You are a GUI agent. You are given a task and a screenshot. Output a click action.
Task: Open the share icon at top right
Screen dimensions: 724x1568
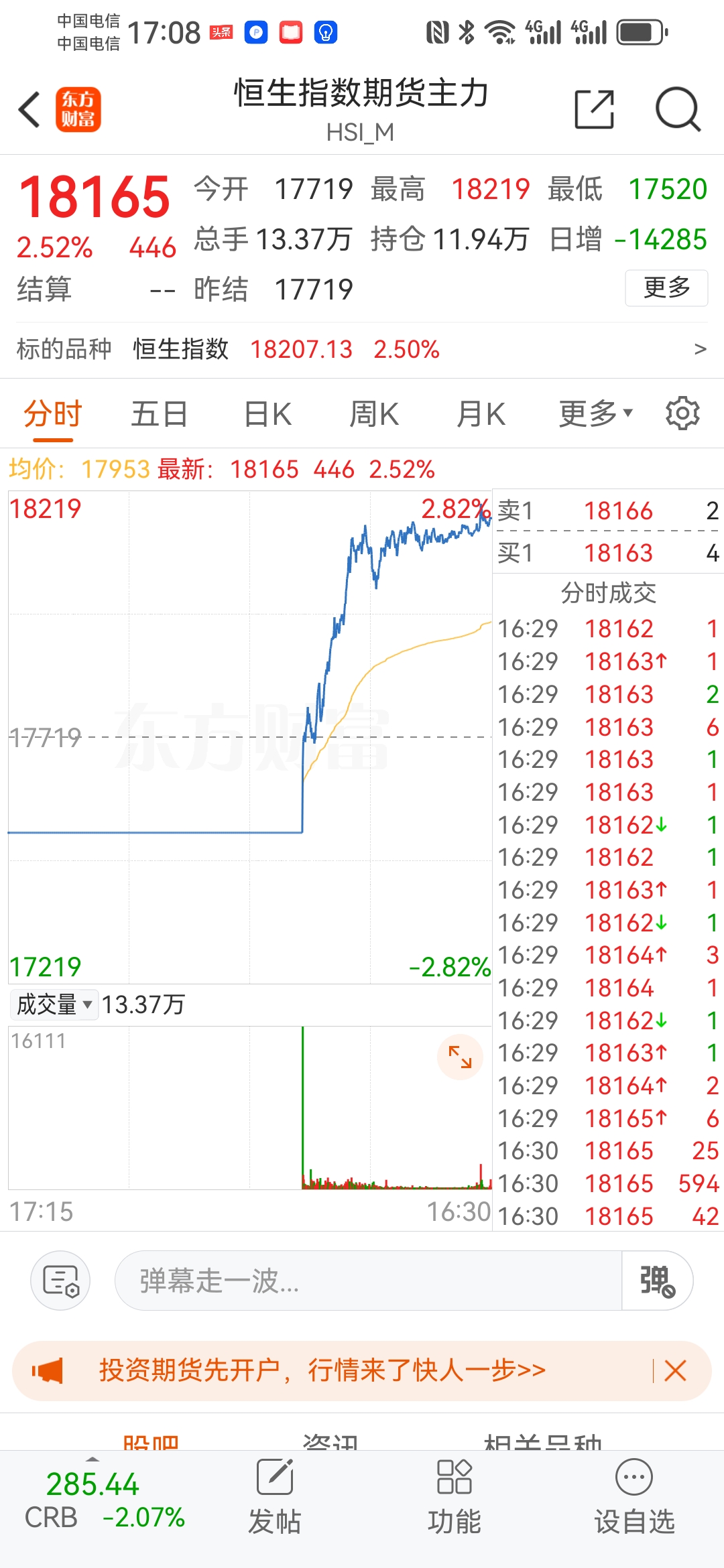tap(593, 109)
